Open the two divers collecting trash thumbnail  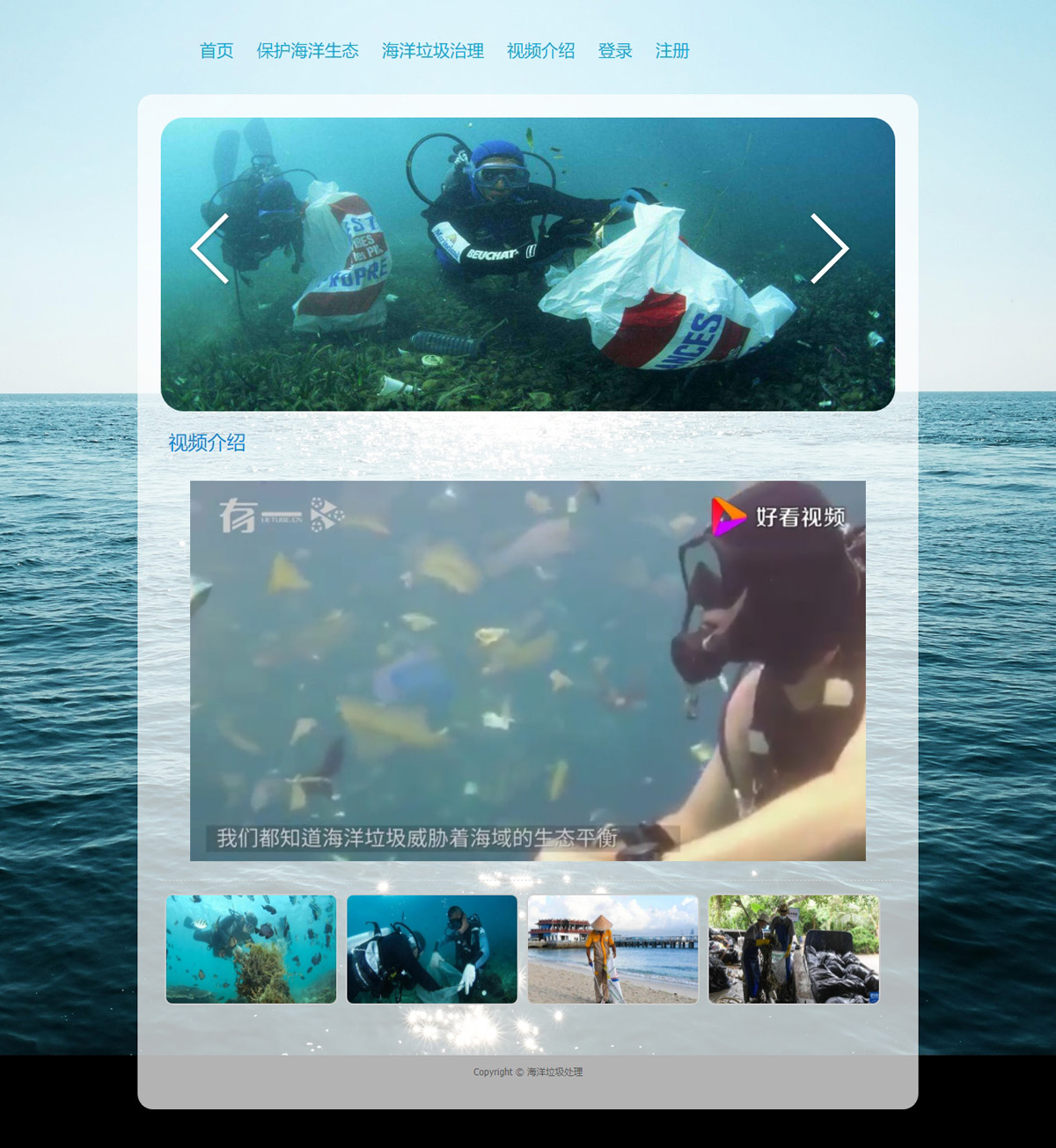click(x=432, y=949)
